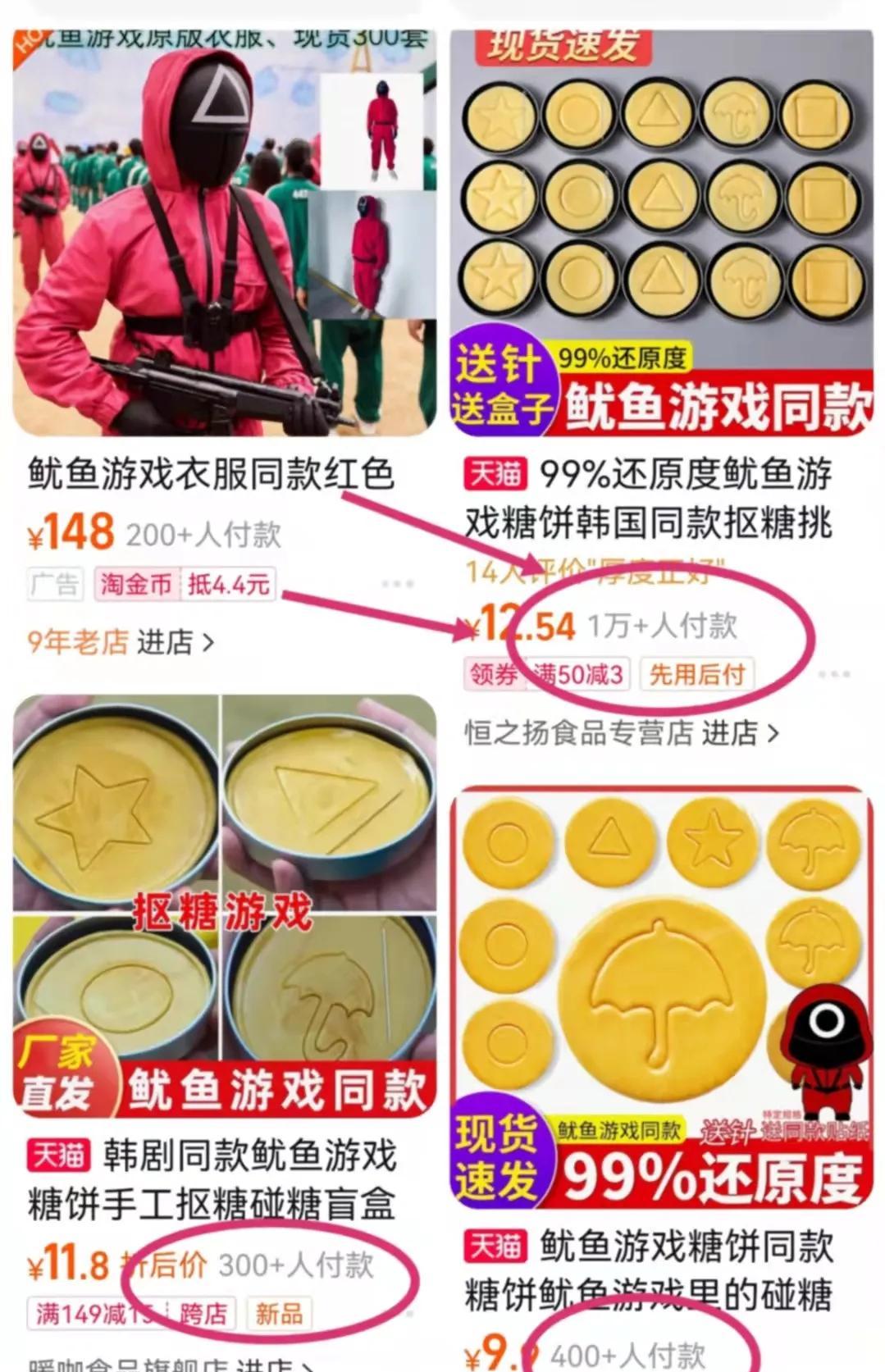Enter the 9年老店 shop via 进店
The image size is (885, 1372).
[175, 642]
